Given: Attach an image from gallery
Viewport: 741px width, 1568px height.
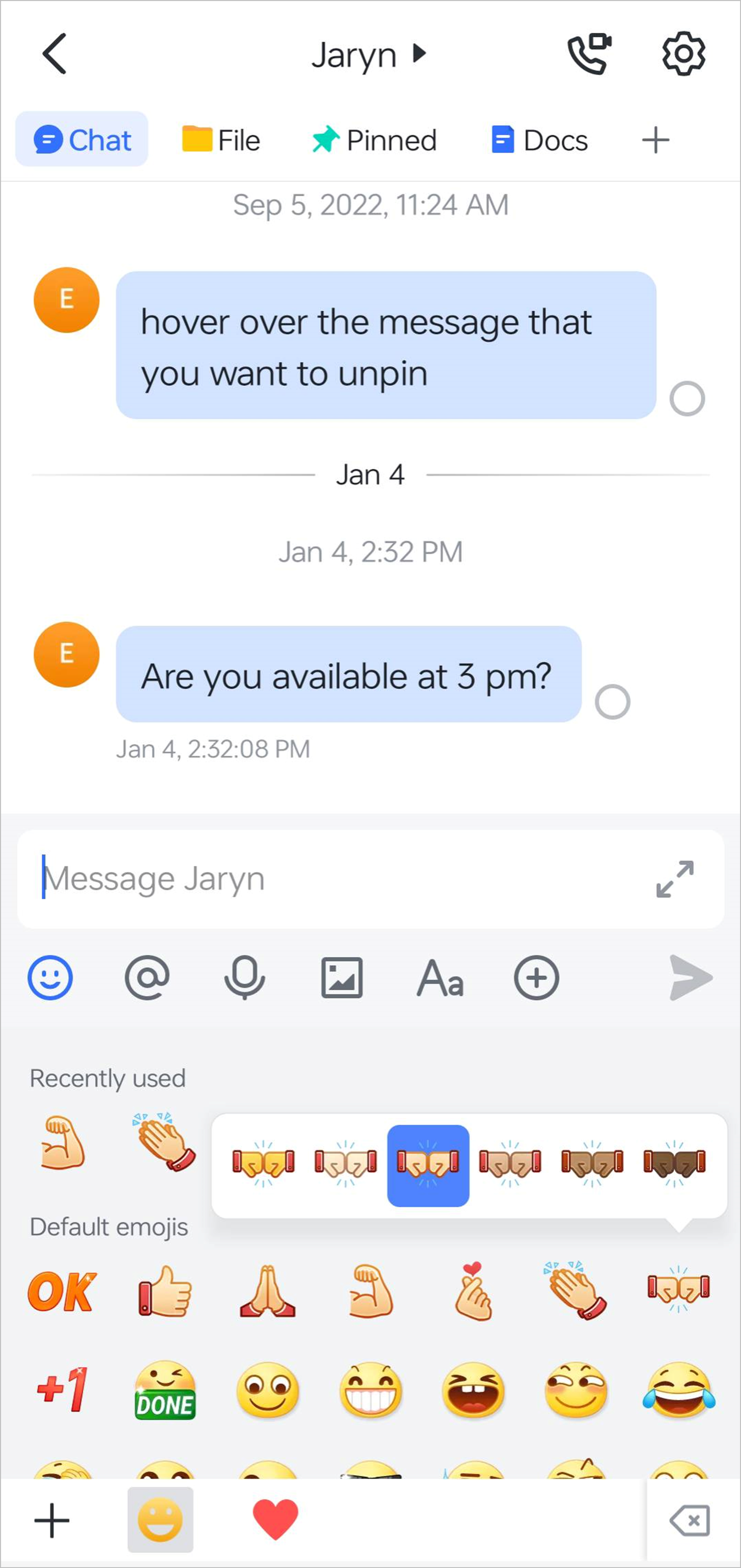Looking at the screenshot, I should (342, 978).
